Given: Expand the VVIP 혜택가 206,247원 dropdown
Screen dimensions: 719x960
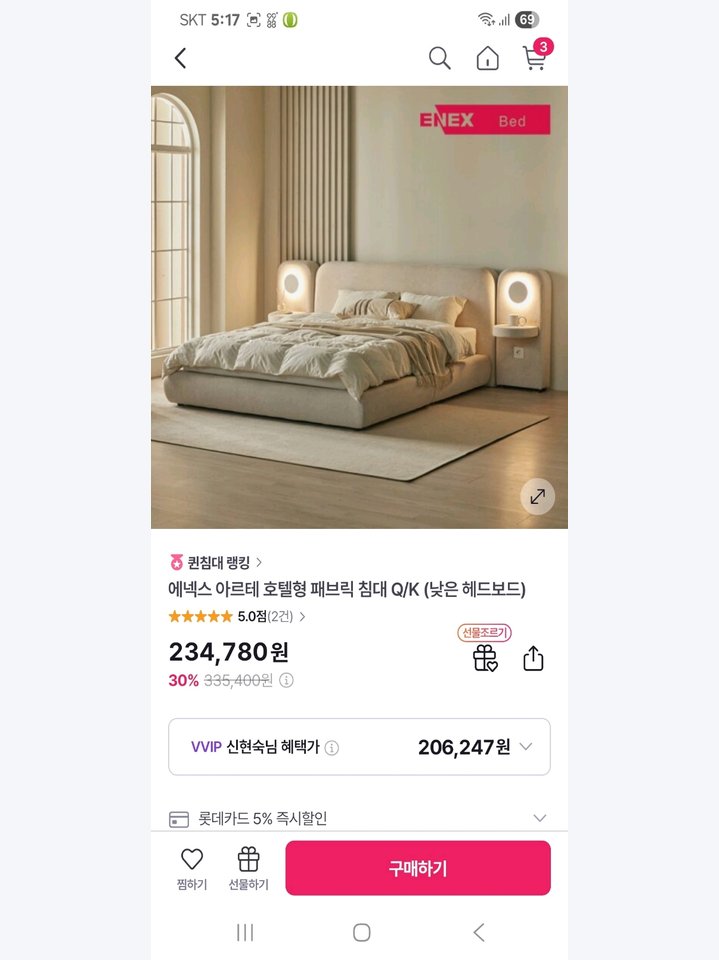Looking at the screenshot, I should click(x=526, y=746).
